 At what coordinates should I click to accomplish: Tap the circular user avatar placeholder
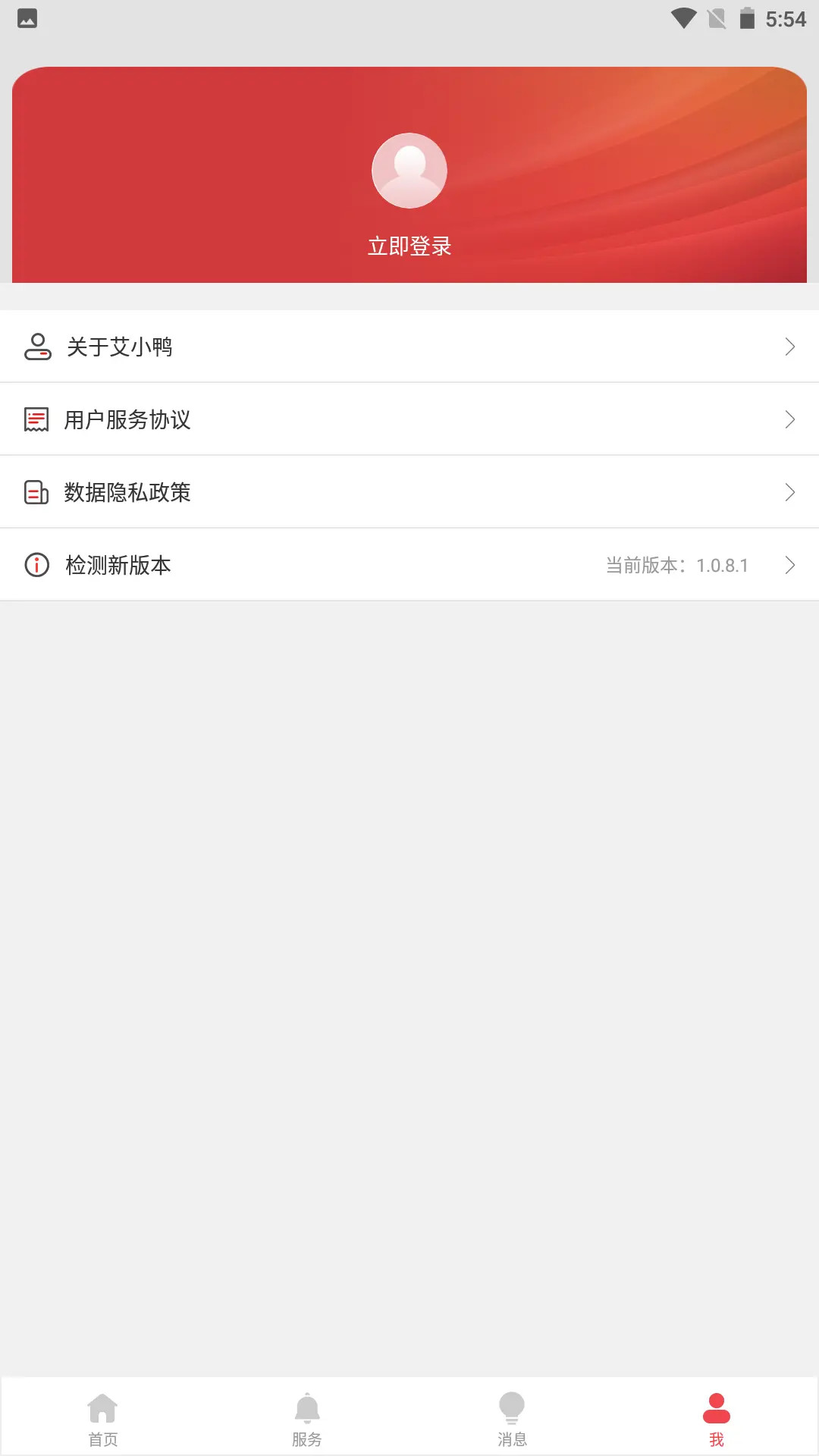409,170
